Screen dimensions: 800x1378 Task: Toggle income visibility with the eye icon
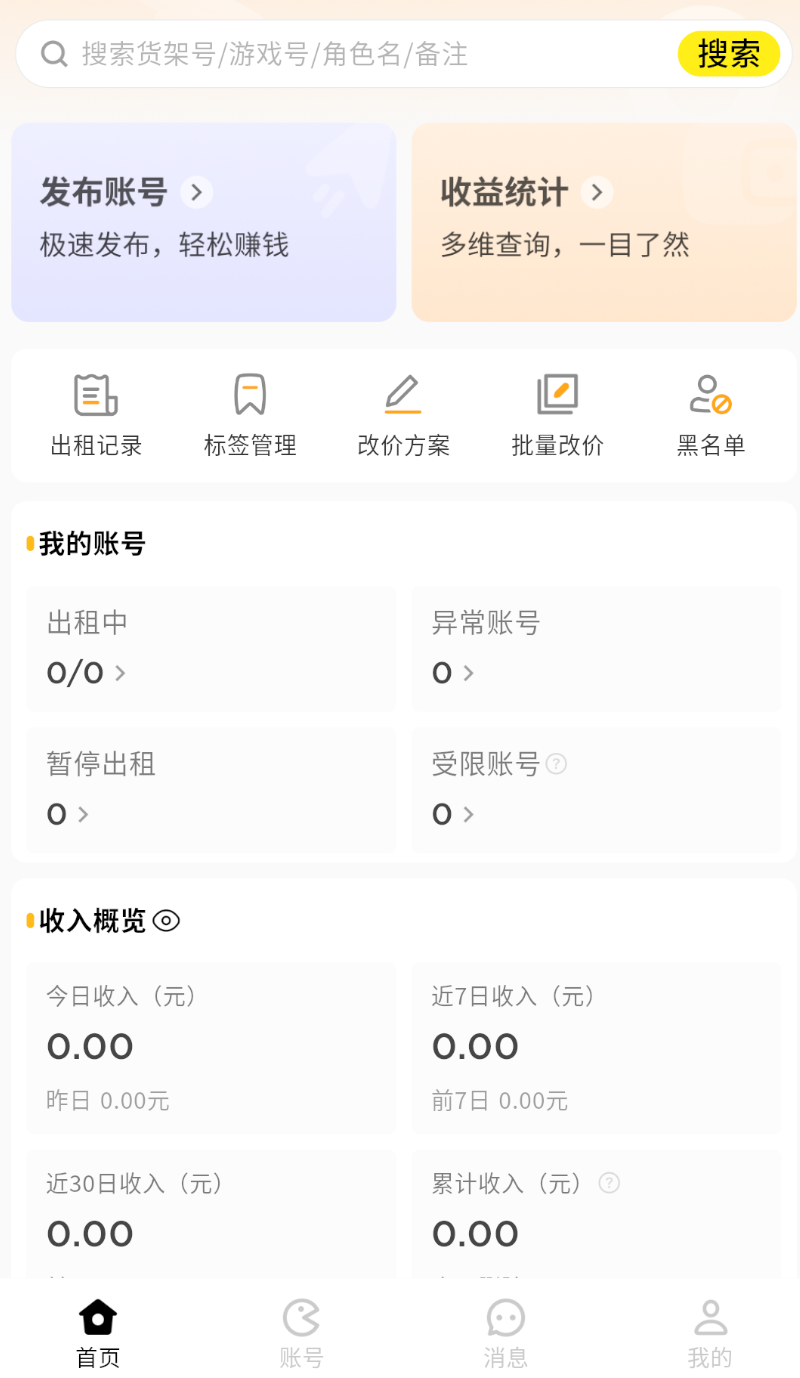pyautogui.click(x=168, y=920)
